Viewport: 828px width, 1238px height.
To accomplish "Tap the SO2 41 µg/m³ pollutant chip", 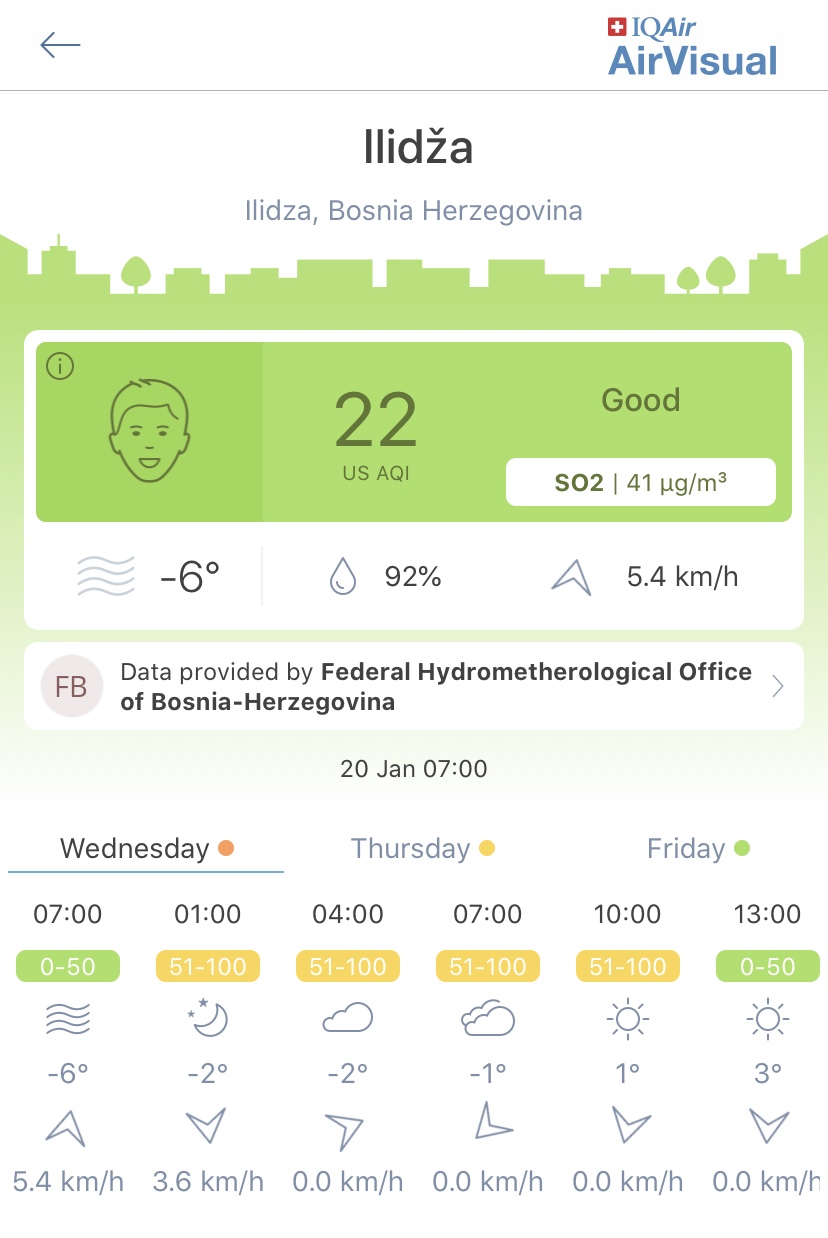I will point(641,483).
